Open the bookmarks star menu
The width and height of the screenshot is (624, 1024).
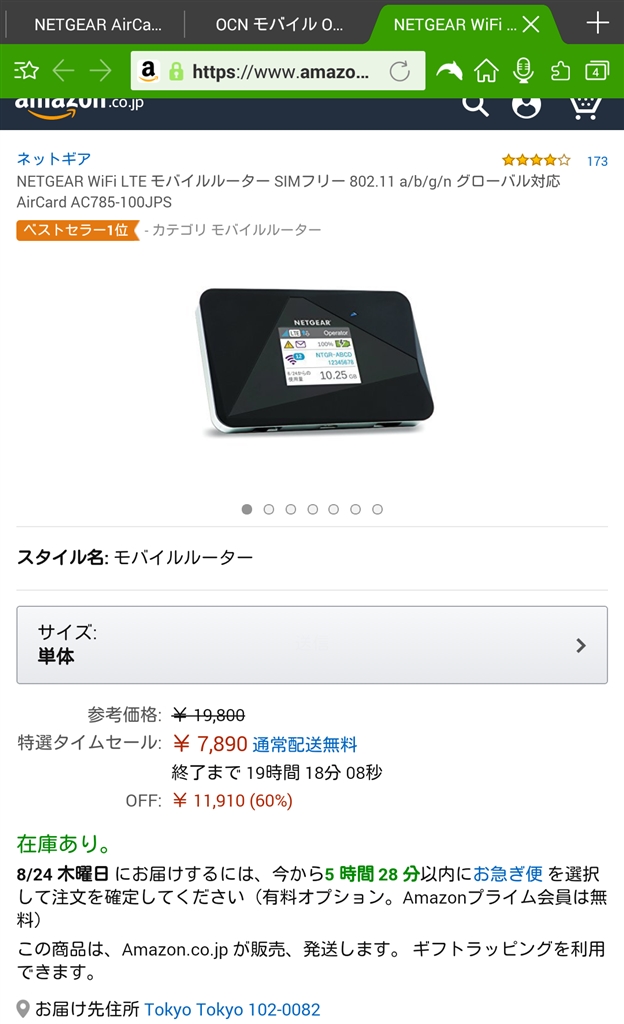point(27,71)
